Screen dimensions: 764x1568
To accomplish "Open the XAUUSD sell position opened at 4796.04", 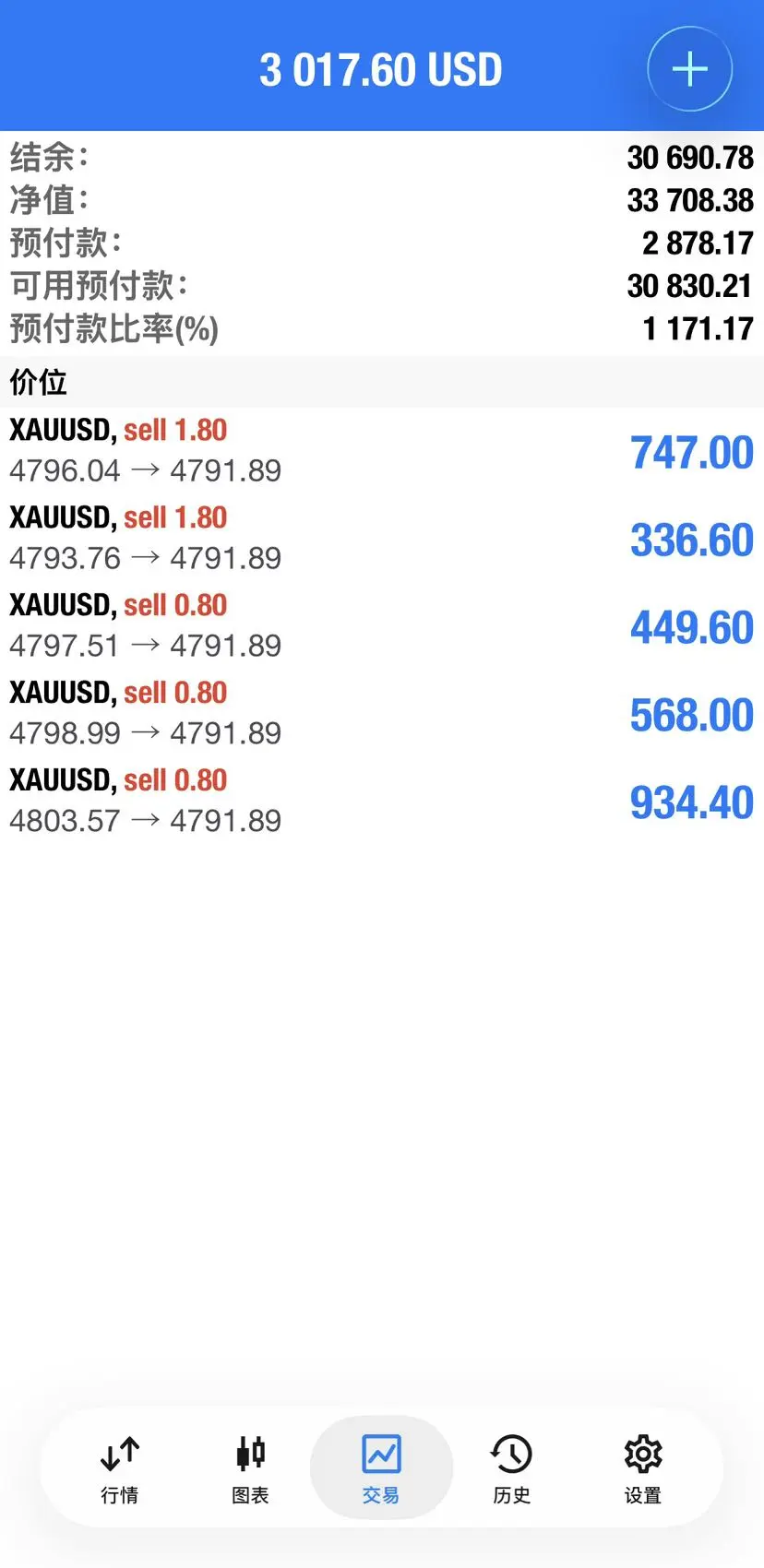I will pos(381,451).
